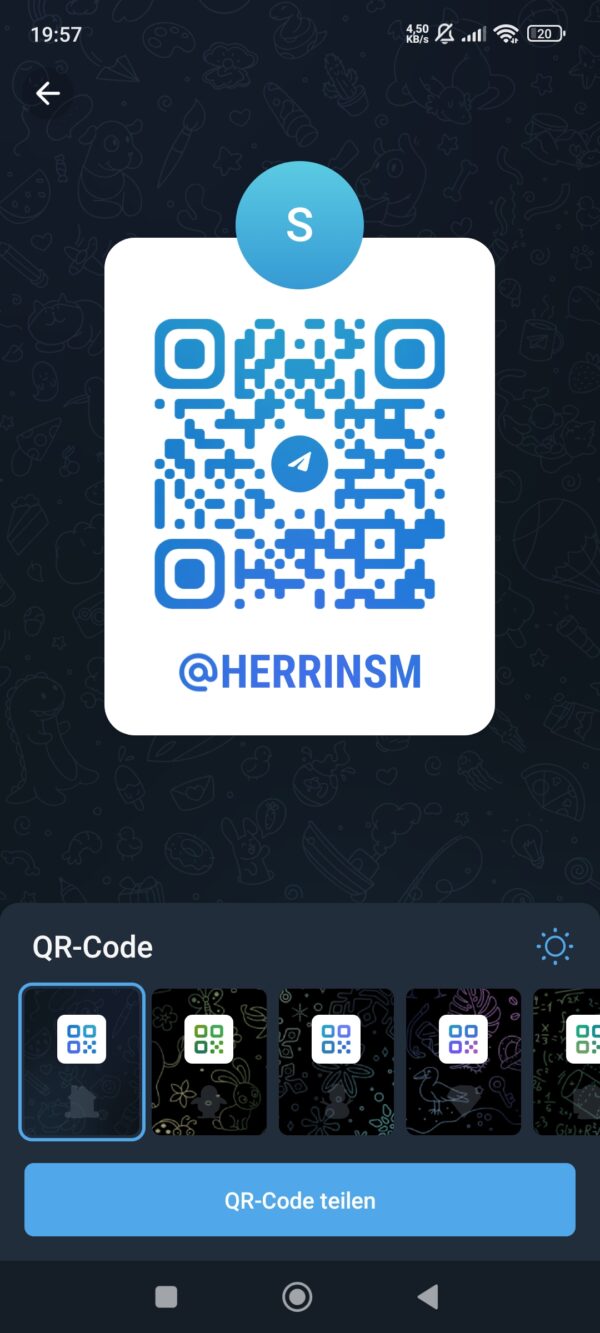Tap the QR-Code teilen button

click(300, 1200)
